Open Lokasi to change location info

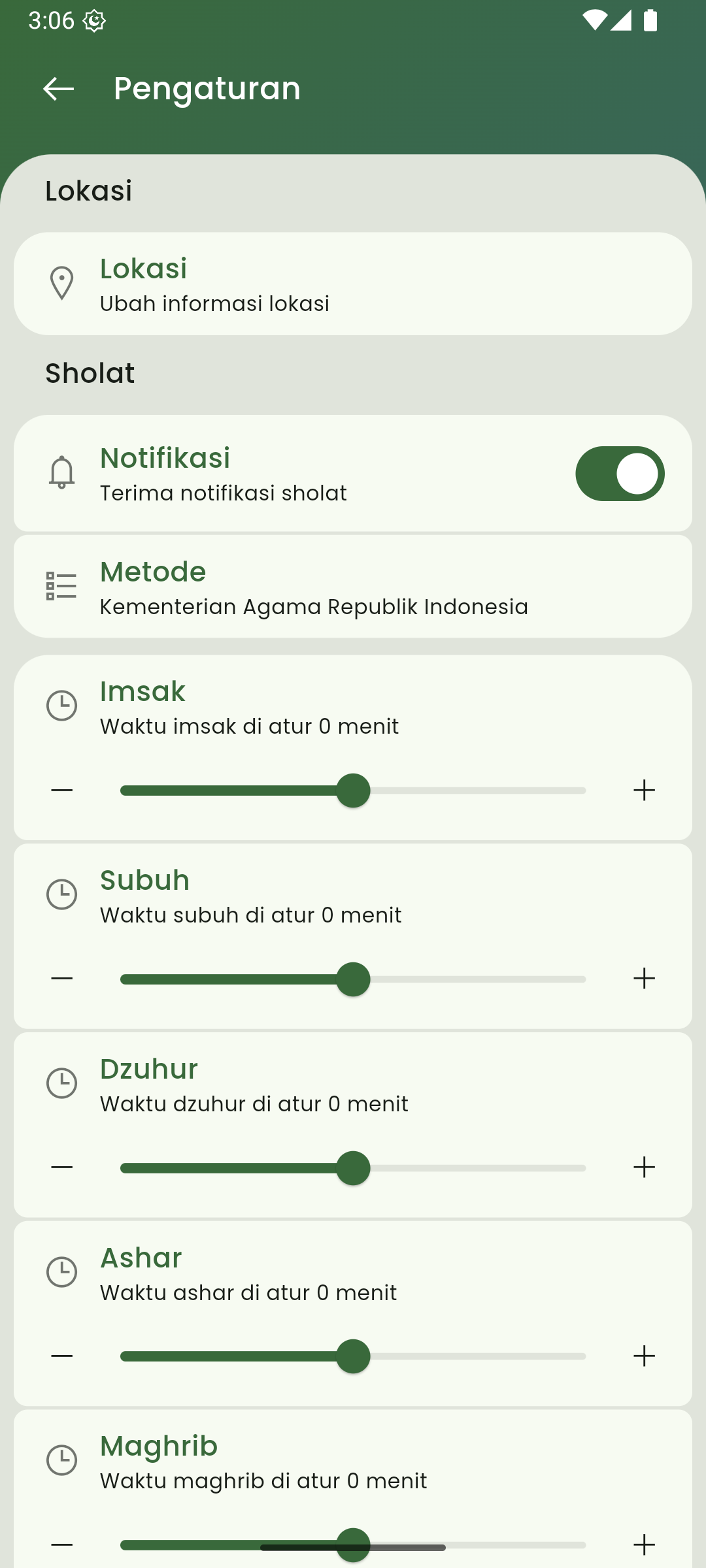click(353, 284)
